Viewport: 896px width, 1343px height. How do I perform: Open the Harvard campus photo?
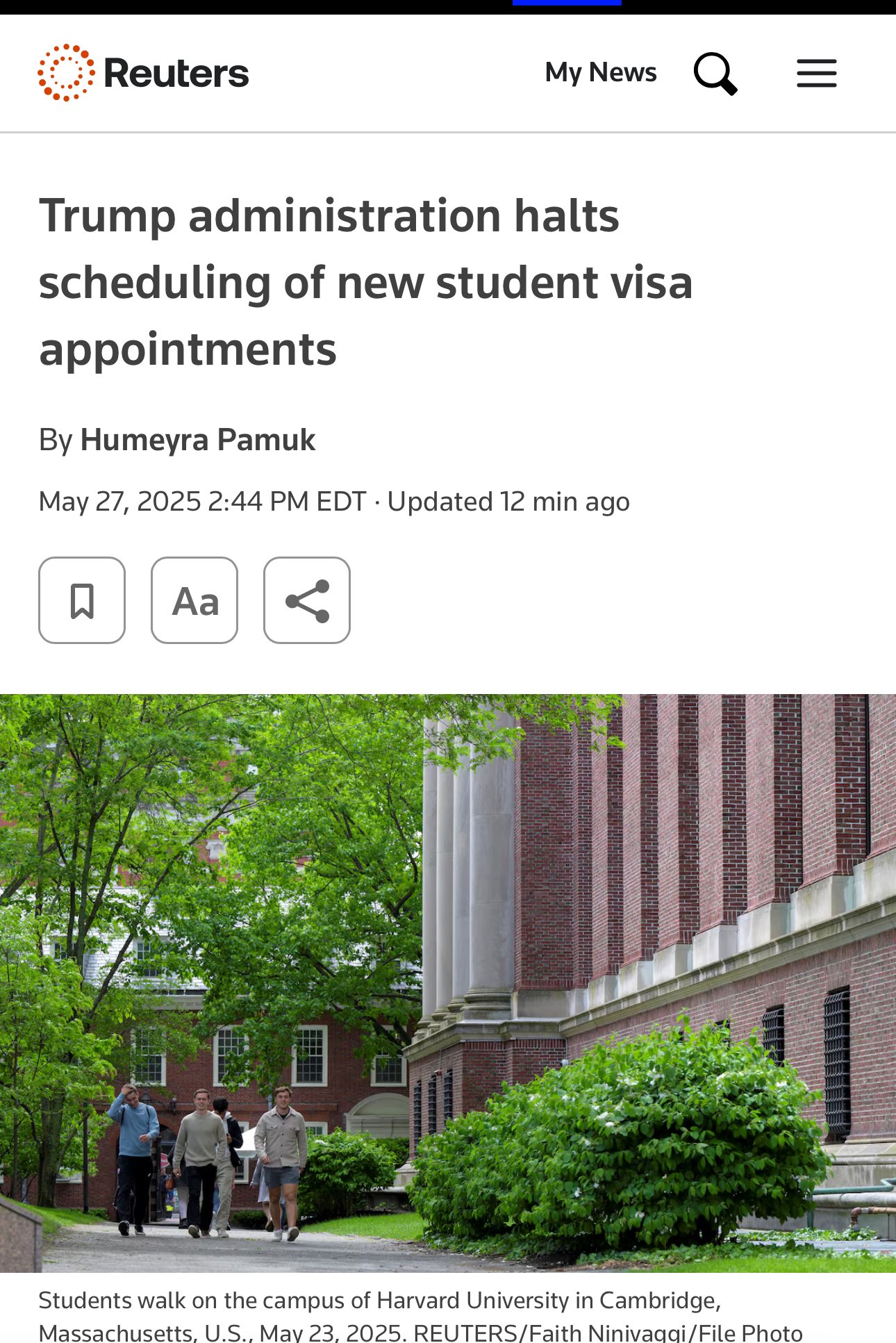point(448,982)
